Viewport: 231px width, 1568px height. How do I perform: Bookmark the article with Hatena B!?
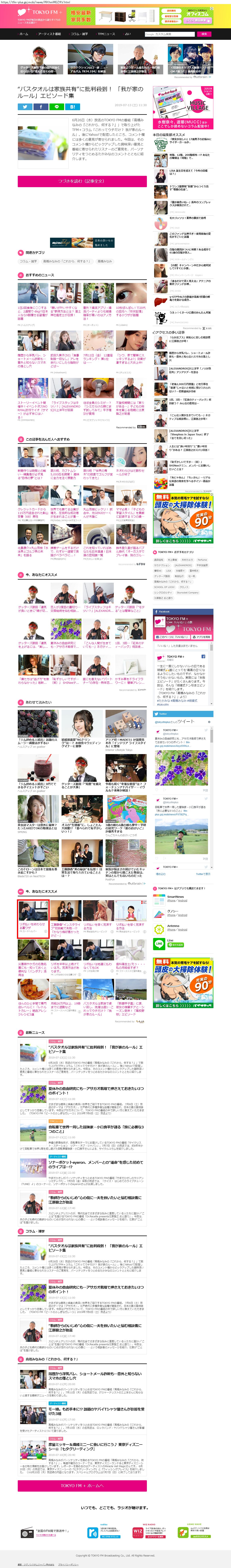tap(72, 107)
